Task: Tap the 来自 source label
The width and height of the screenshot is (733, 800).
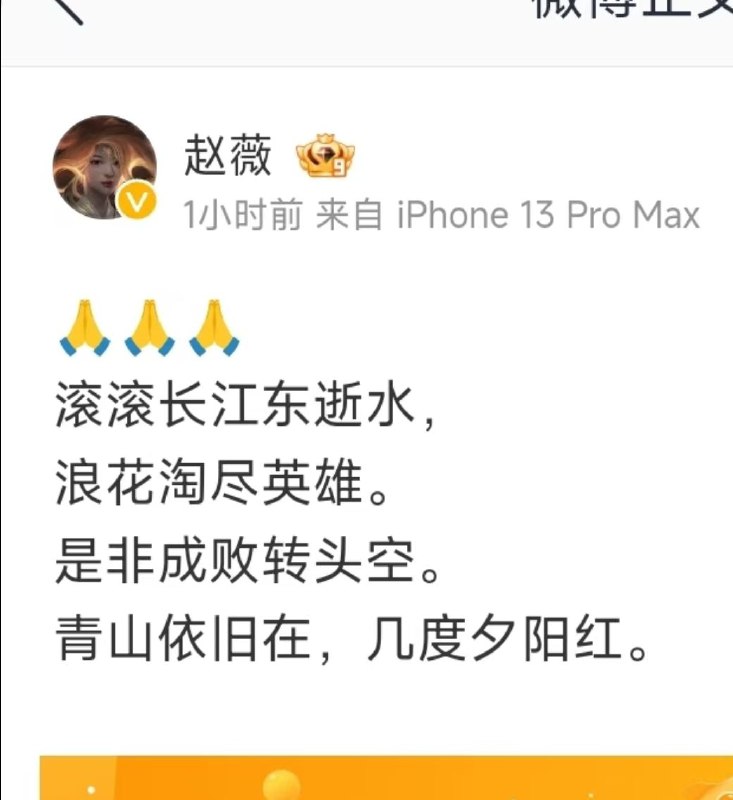Action: [x=349, y=211]
